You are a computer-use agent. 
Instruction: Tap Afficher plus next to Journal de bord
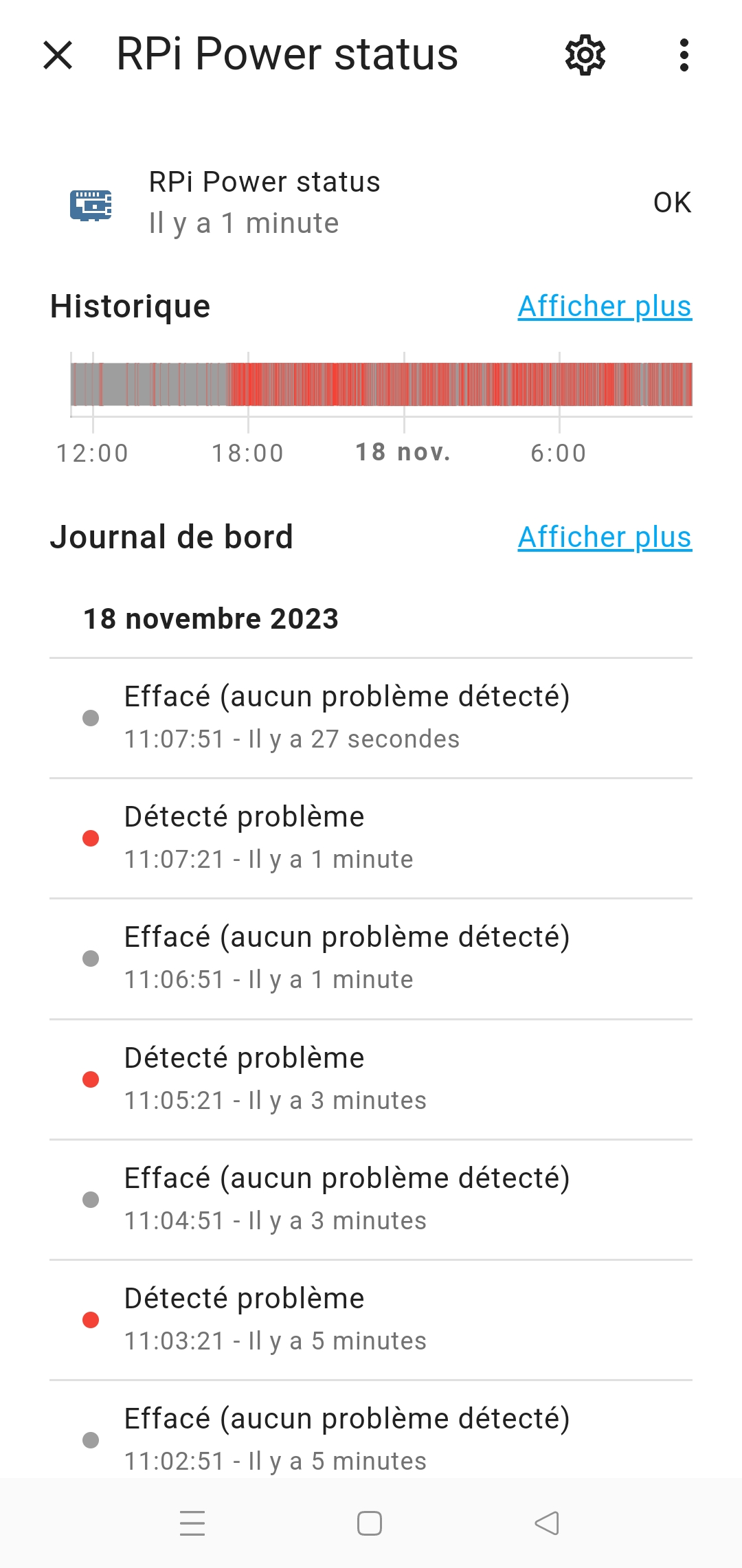coord(605,537)
